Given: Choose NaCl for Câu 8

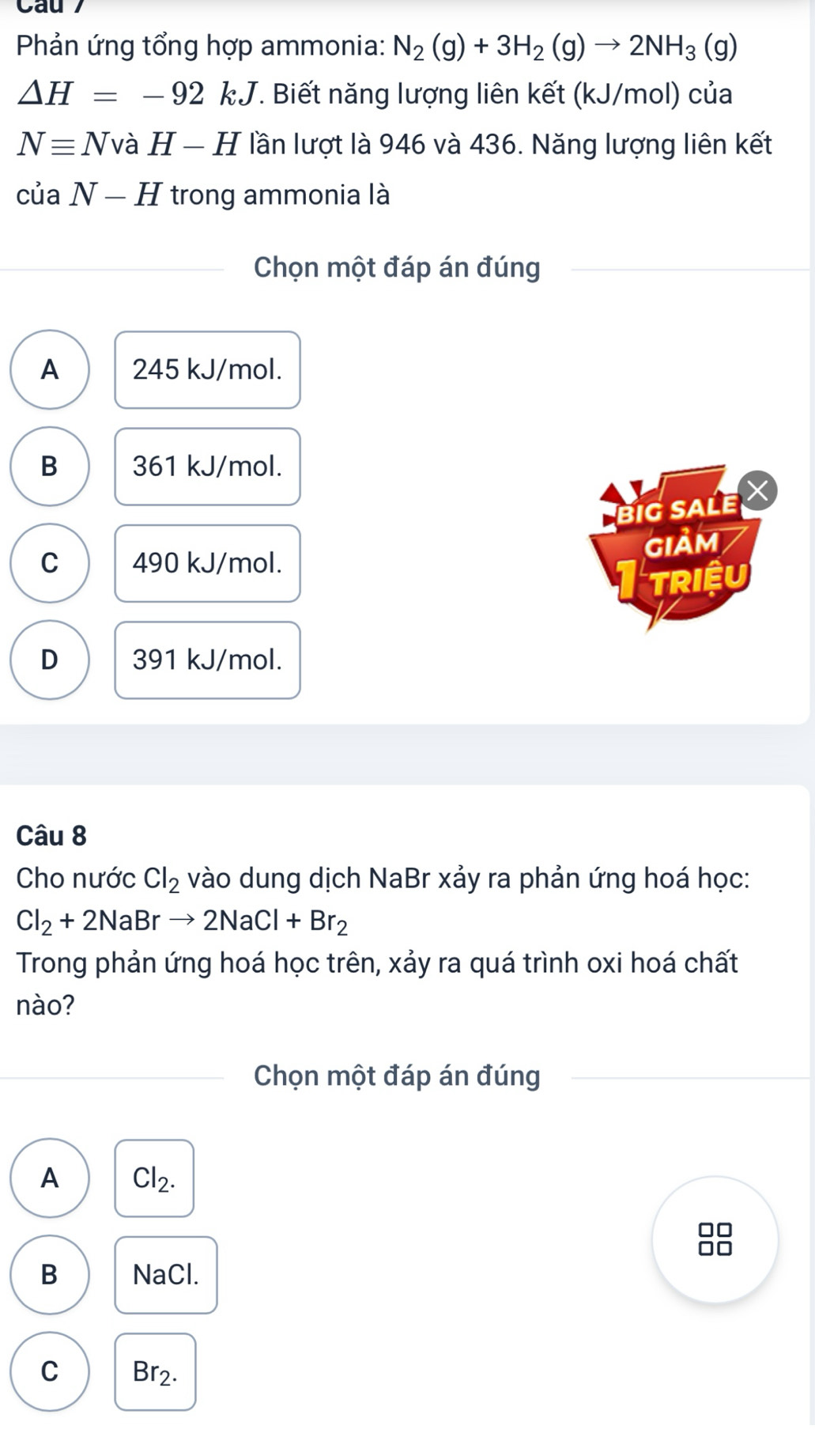Looking at the screenshot, I should (50, 1274).
